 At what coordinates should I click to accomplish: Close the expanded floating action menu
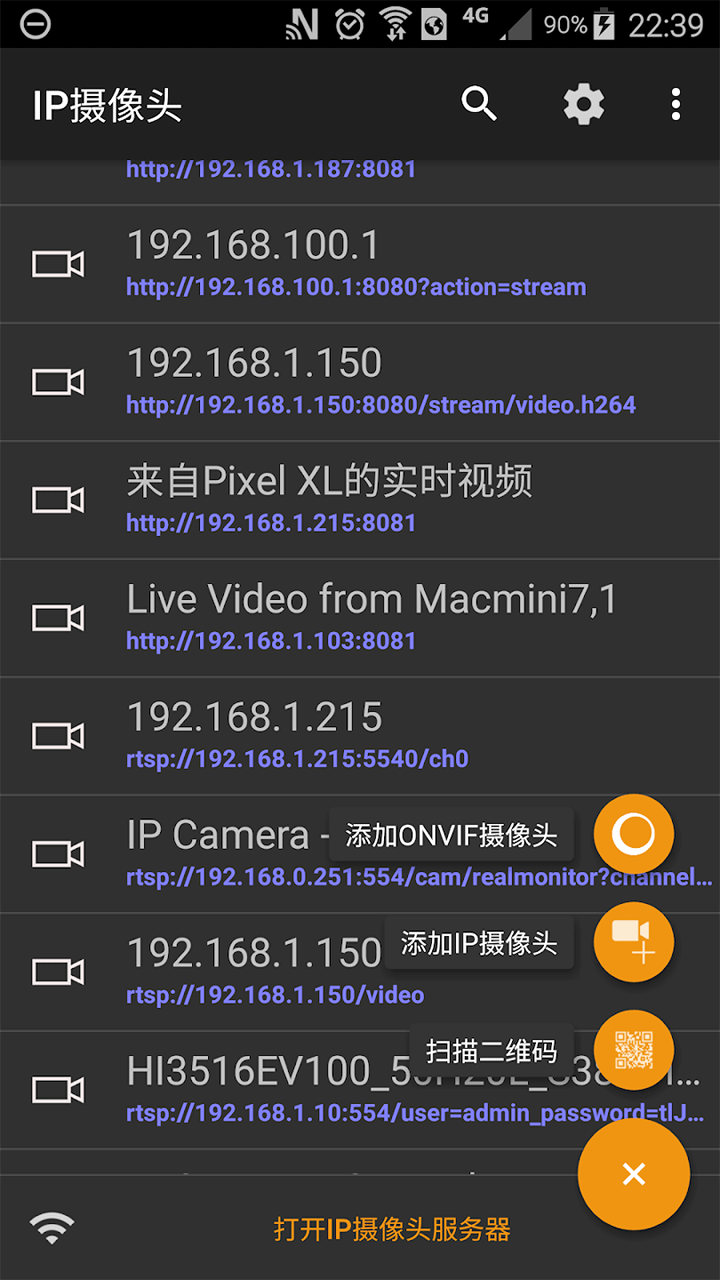tap(633, 1174)
